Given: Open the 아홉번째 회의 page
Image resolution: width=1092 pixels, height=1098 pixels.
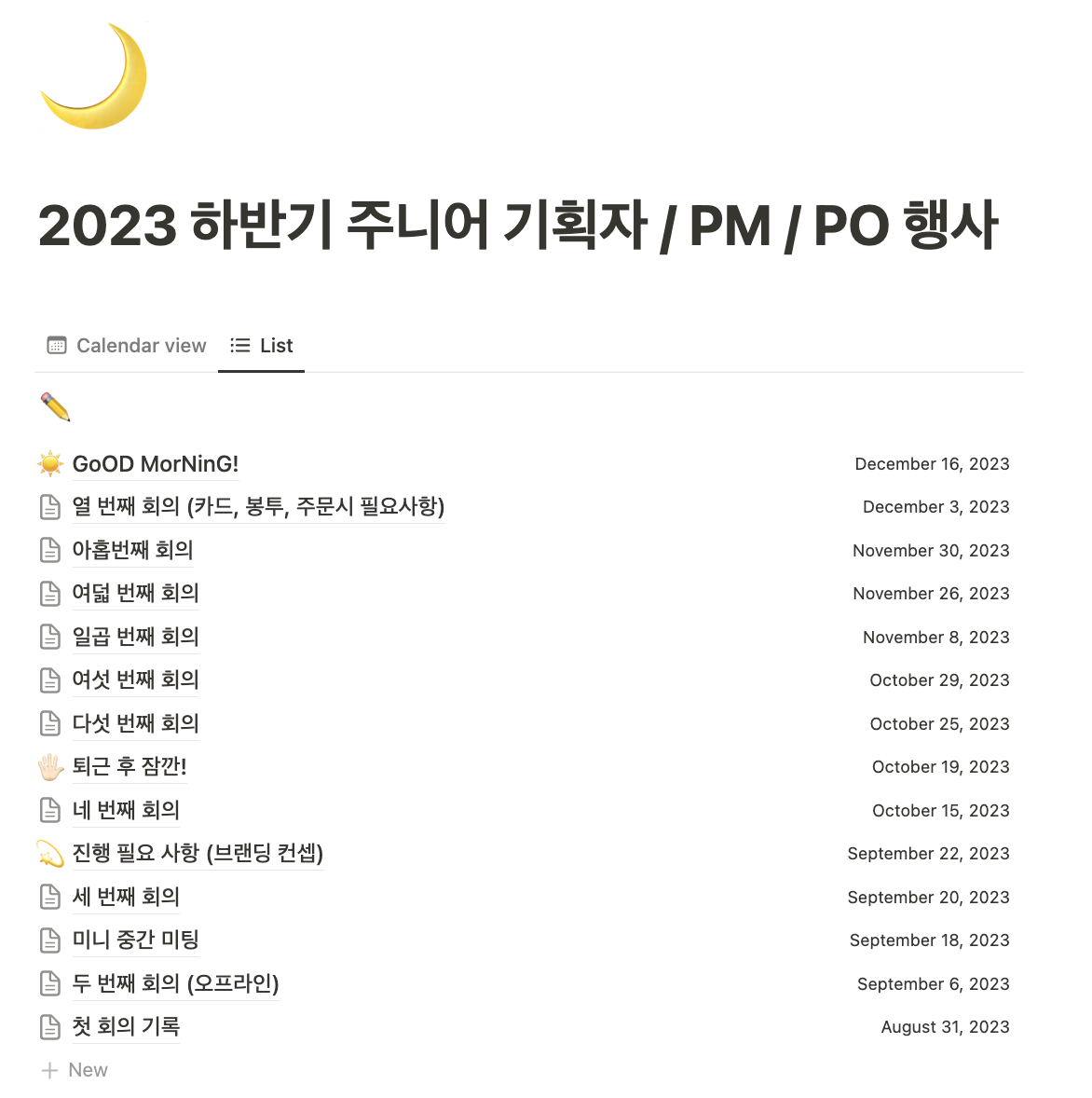Looking at the screenshot, I should pyautogui.click(x=132, y=551).
